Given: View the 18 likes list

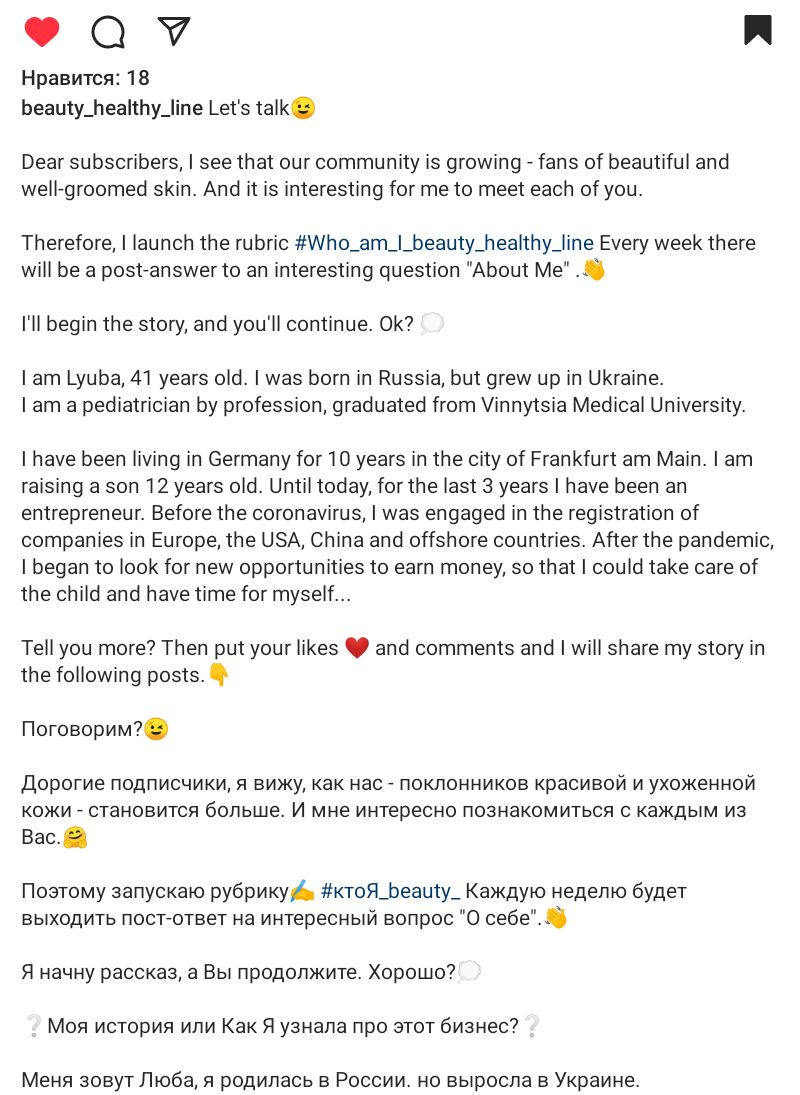Looking at the screenshot, I should (x=85, y=78).
